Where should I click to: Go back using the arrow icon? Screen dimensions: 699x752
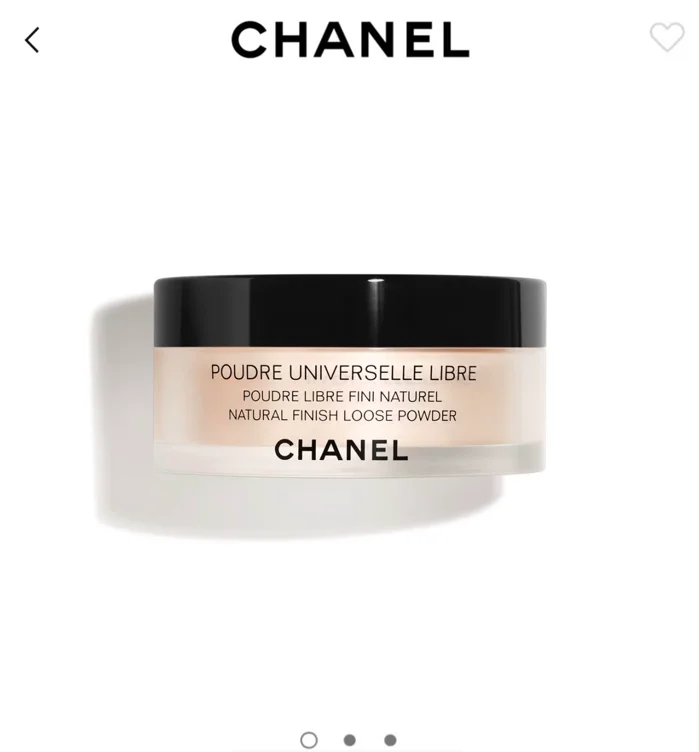coord(32,40)
